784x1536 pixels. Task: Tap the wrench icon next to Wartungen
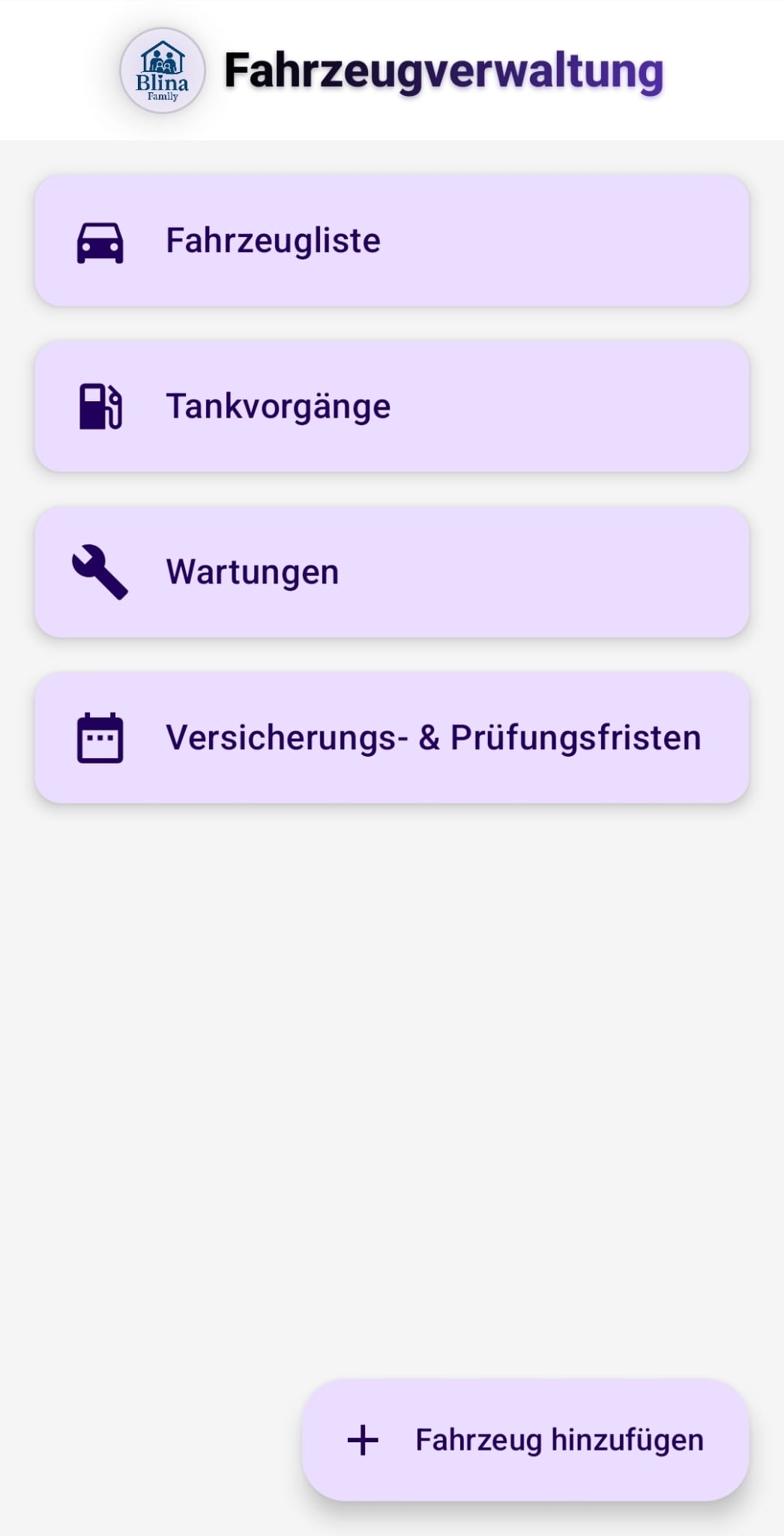click(x=100, y=571)
